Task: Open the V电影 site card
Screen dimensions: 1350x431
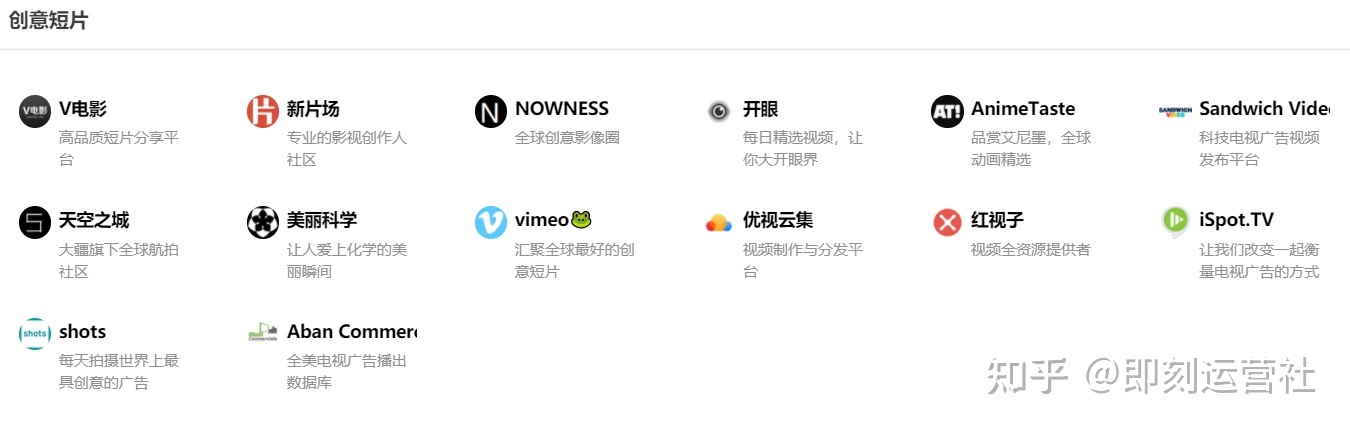Action: 83,110
